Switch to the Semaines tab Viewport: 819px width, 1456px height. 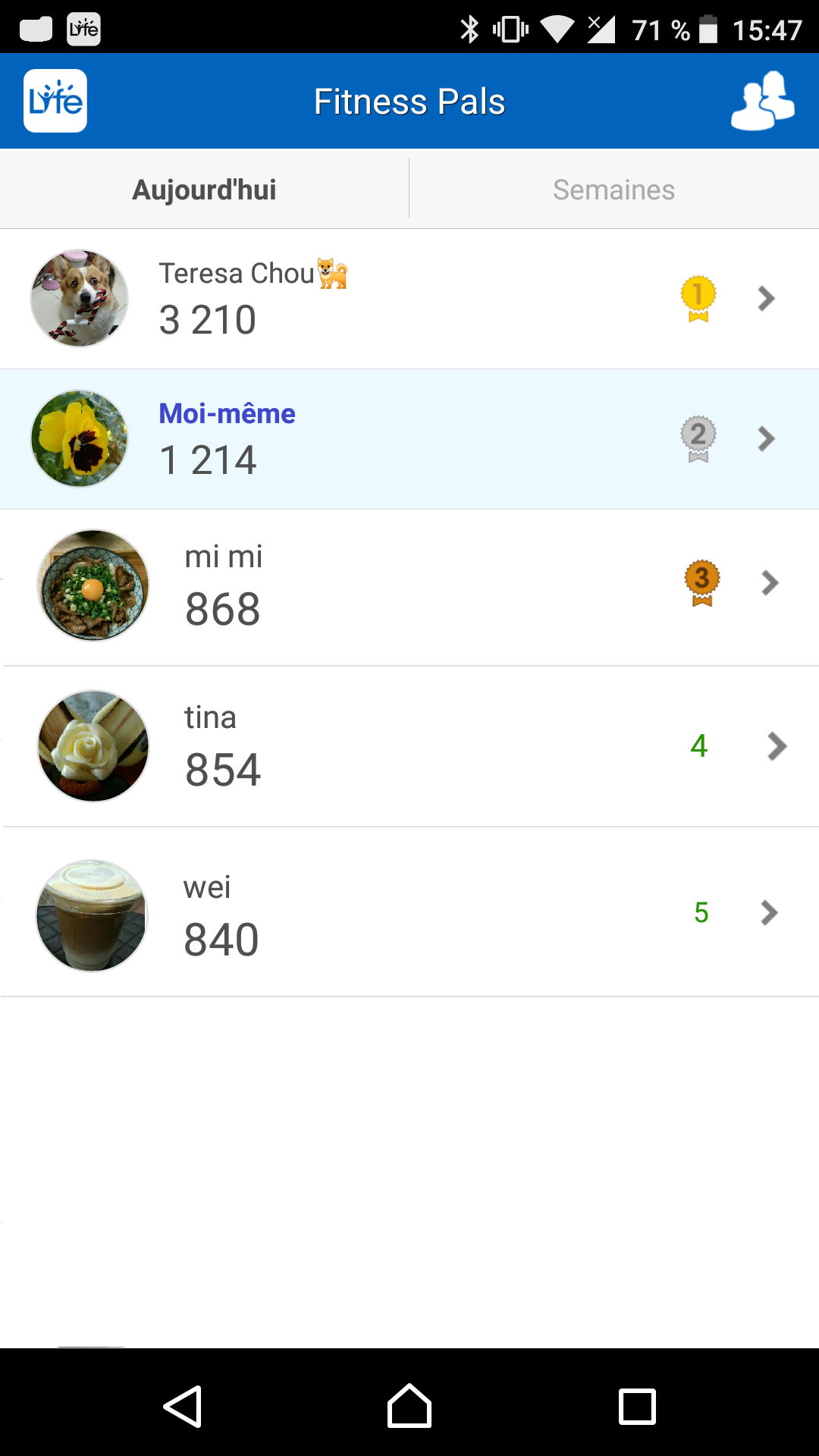[613, 190]
